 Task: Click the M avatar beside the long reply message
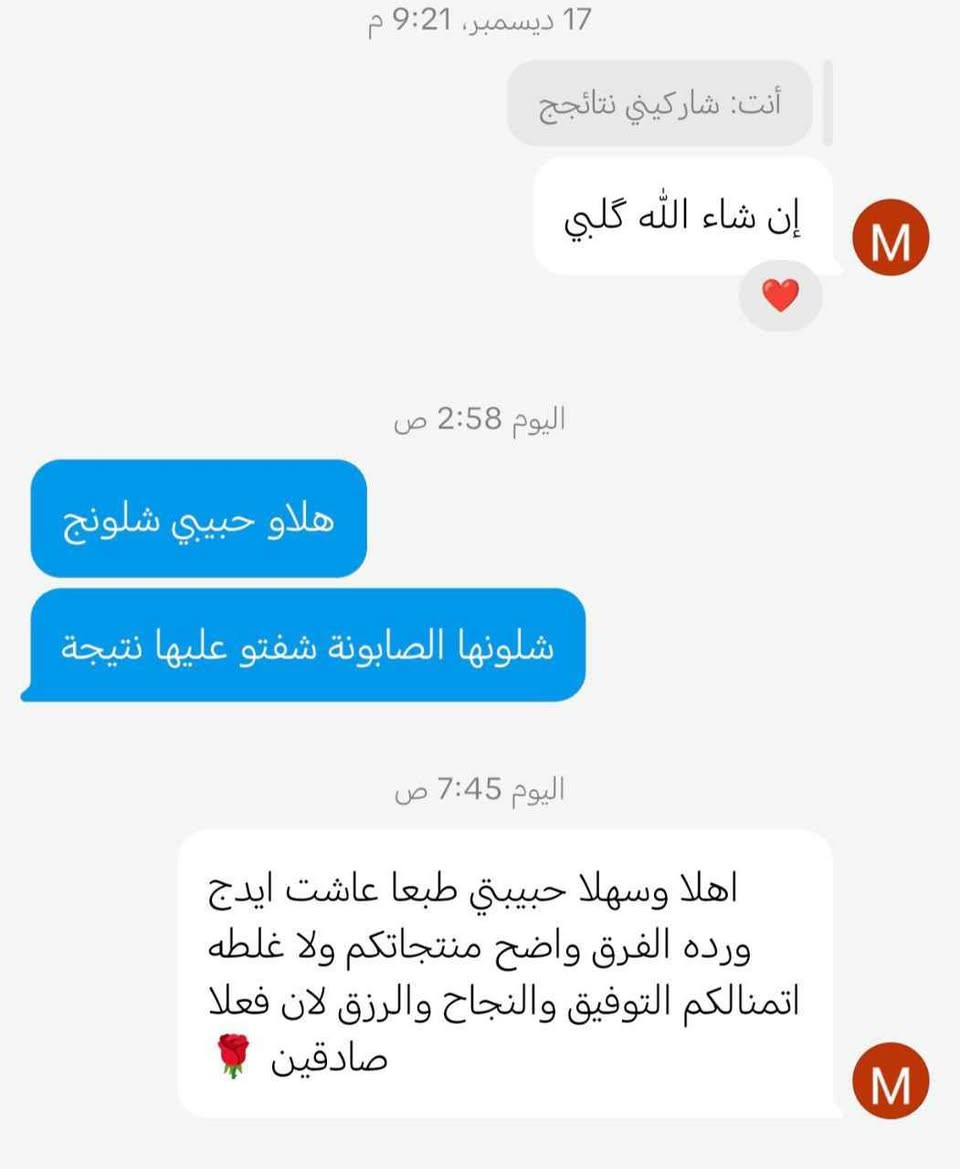(889, 1079)
